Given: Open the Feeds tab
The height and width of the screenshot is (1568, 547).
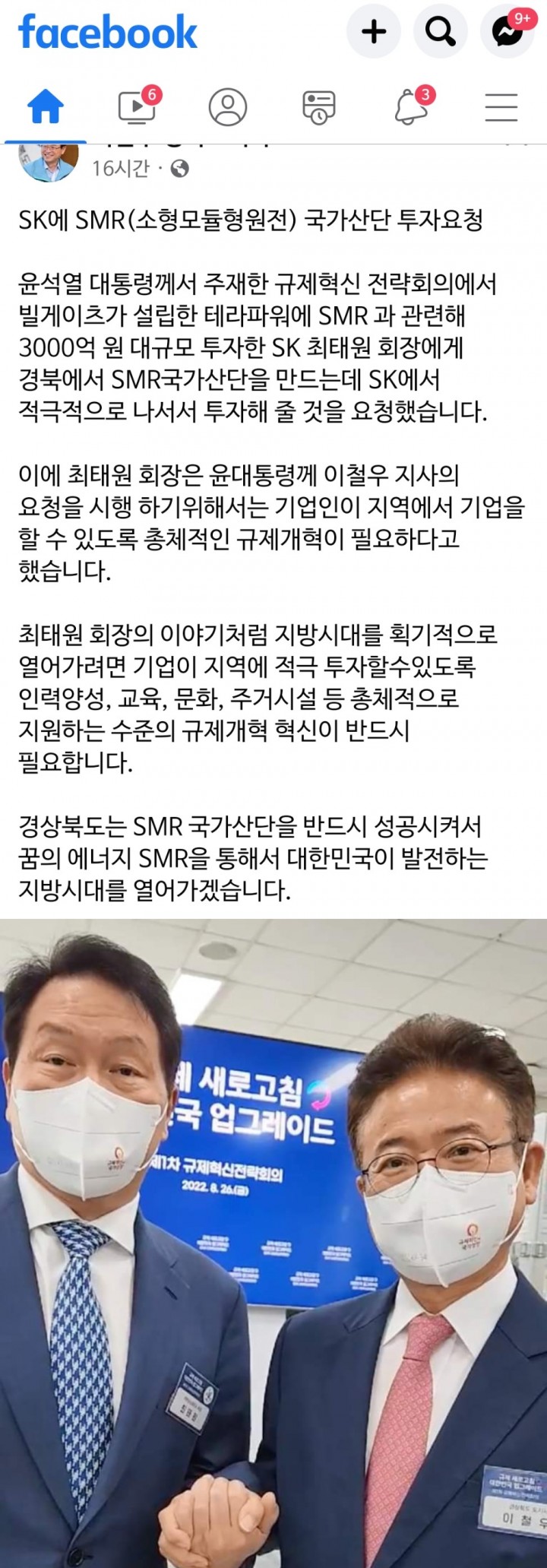Looking at the screenshot, I should [x=319, y=108].
